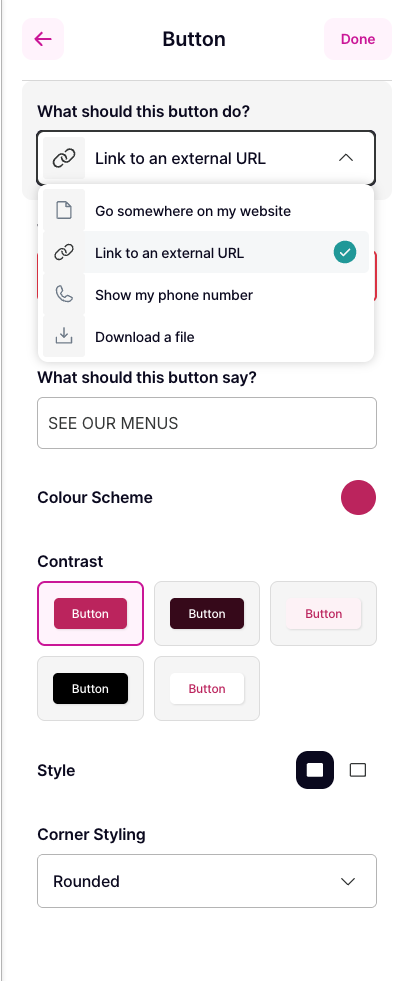Tap Done to finish editing the button
Image resolution: width=412 pixels, height=981 pixels.
point(358,39)
